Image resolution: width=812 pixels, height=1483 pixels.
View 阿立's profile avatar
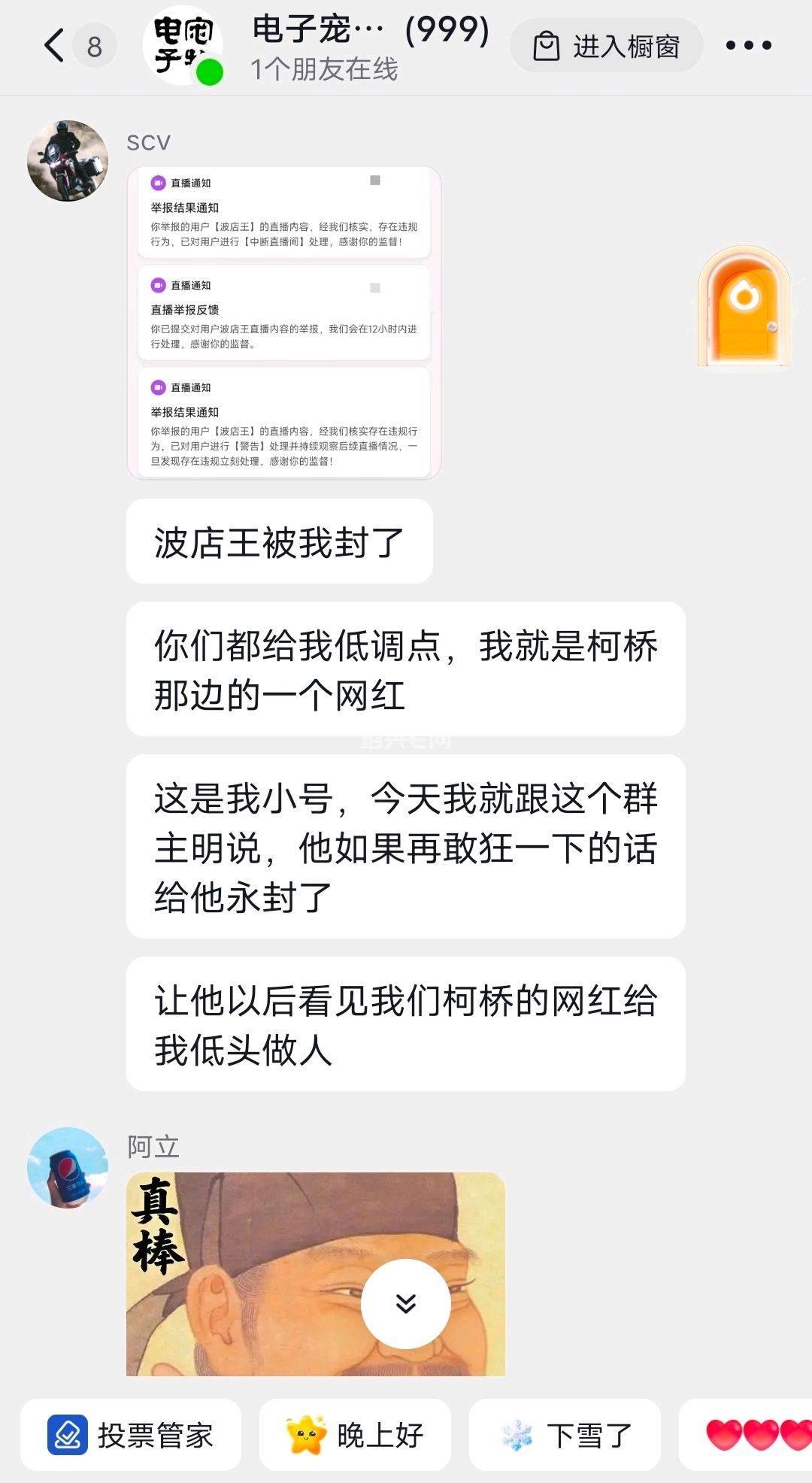(68, 1167)
